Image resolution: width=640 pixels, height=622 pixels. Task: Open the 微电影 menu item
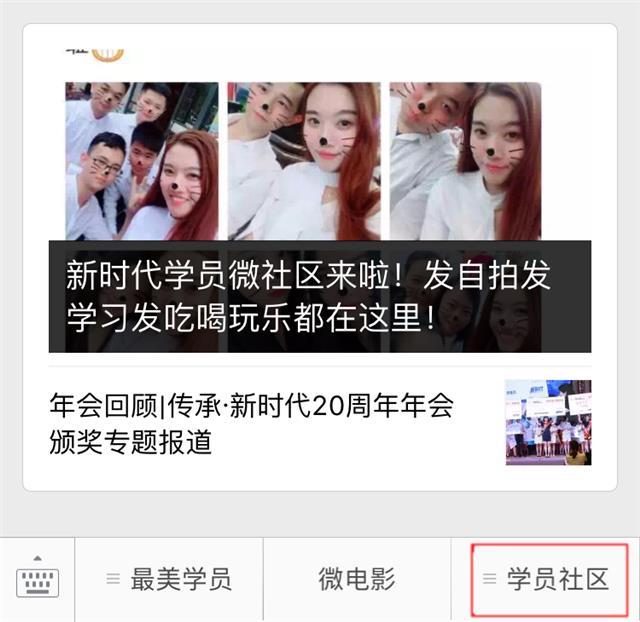pos(357,579)
